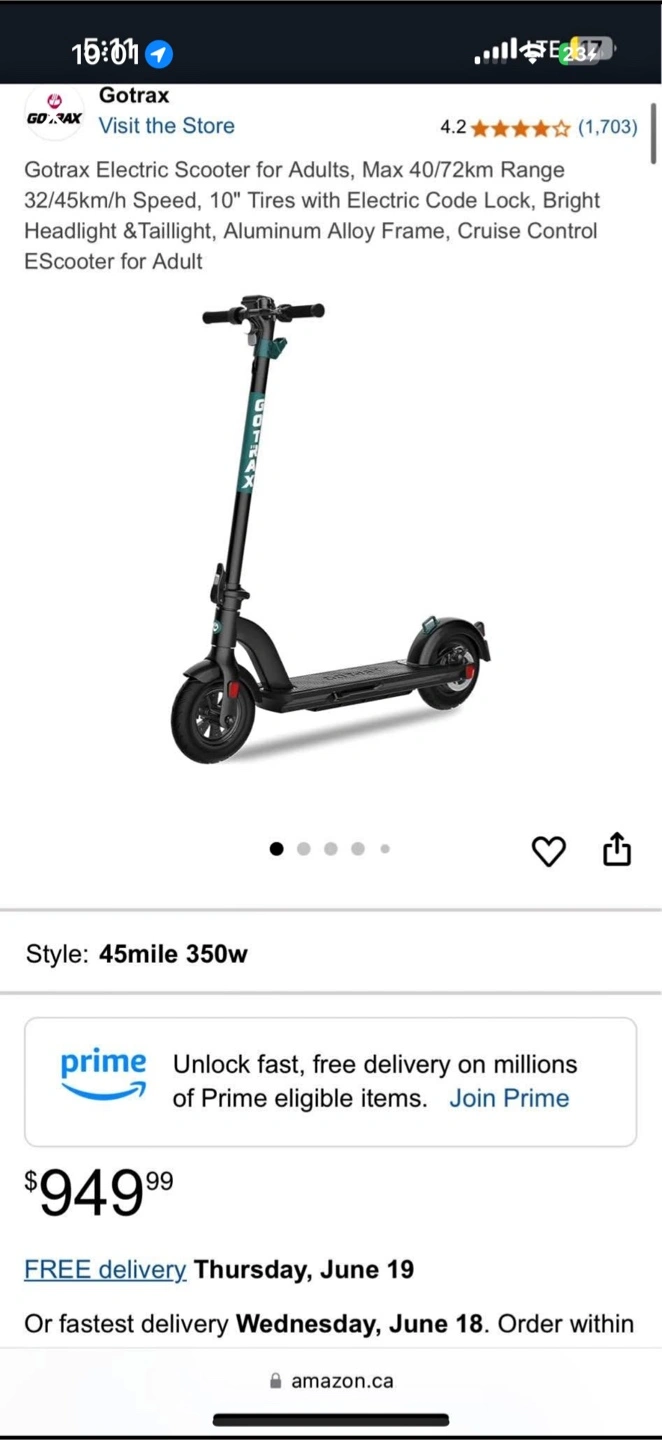Jump to the second product image dot
The width and height of the screenshot is (662, 1440).
[304, 849]
